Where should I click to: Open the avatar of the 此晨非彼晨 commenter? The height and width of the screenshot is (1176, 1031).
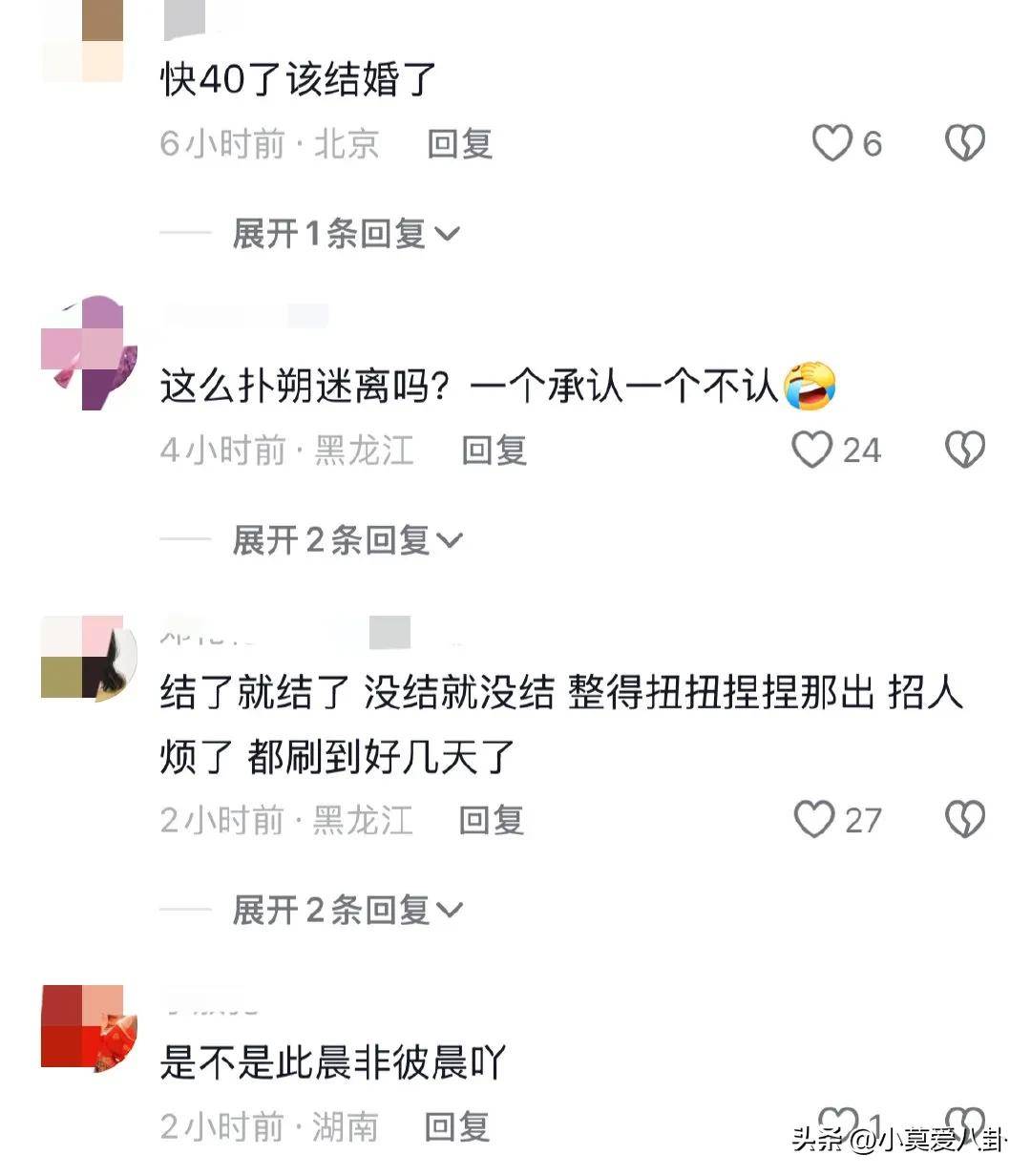pos(88,1027)
